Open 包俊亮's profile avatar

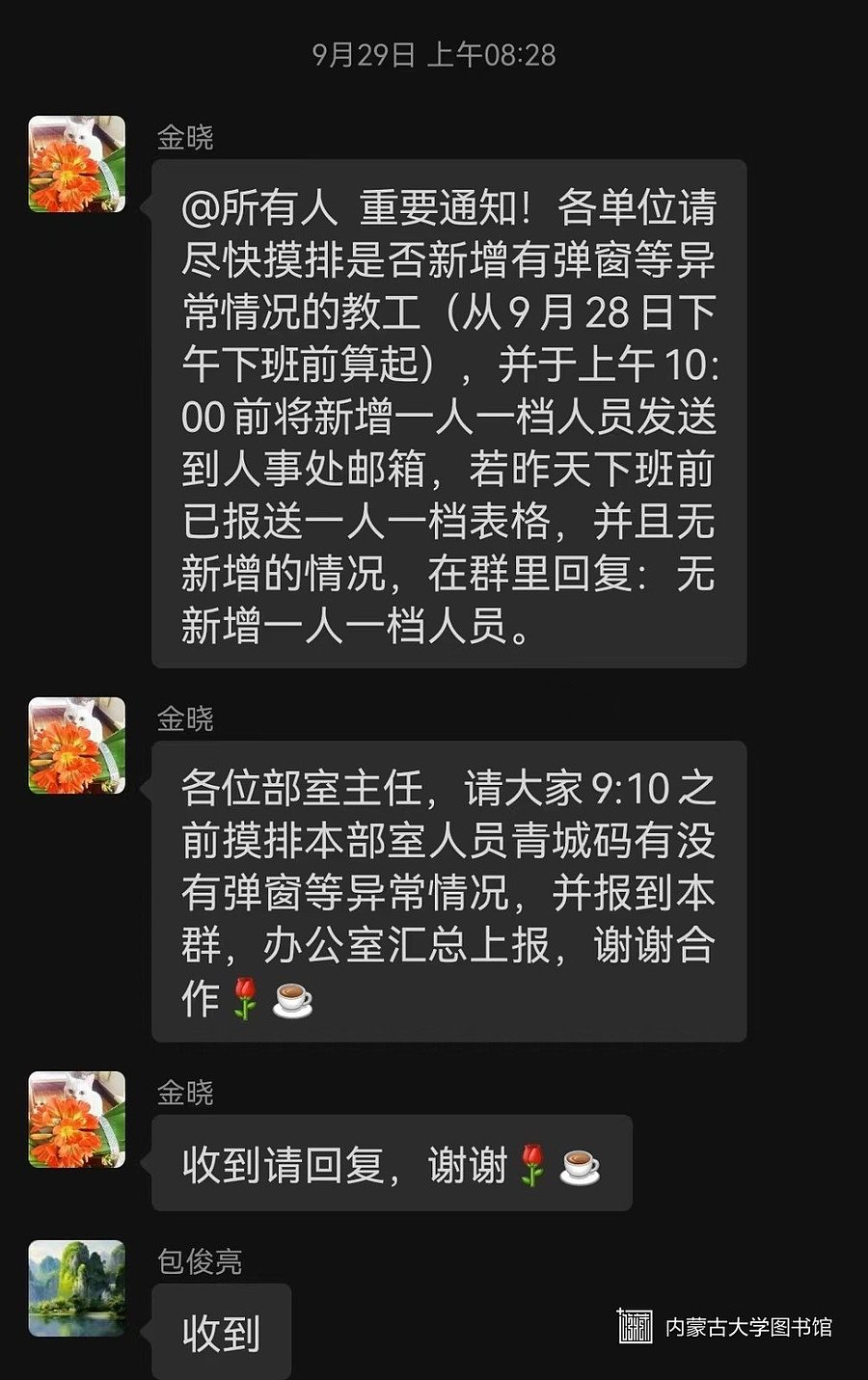pos(77,1288)
